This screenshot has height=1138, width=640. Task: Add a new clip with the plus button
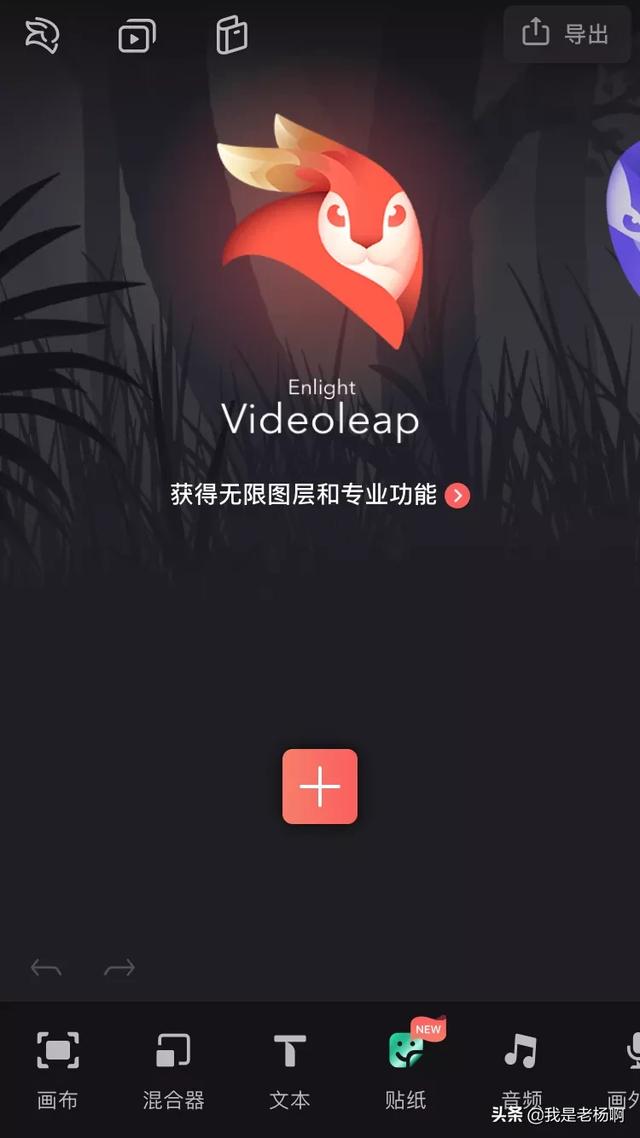(x=320, y=787)
